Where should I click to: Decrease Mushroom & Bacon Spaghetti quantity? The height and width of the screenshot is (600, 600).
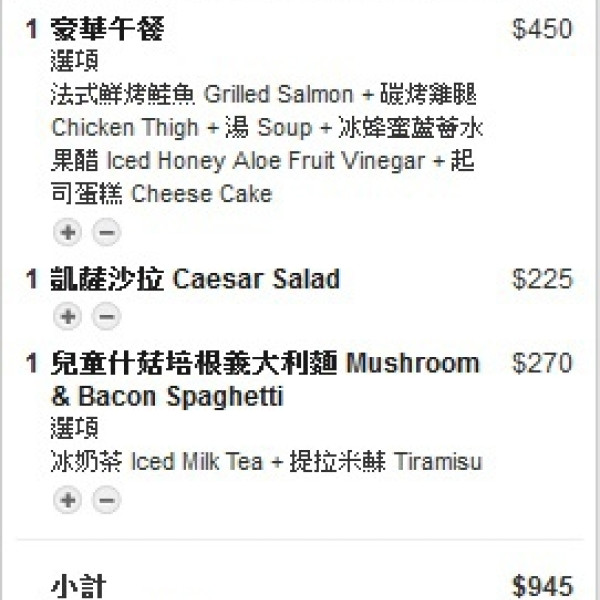(x=106, y=500)
